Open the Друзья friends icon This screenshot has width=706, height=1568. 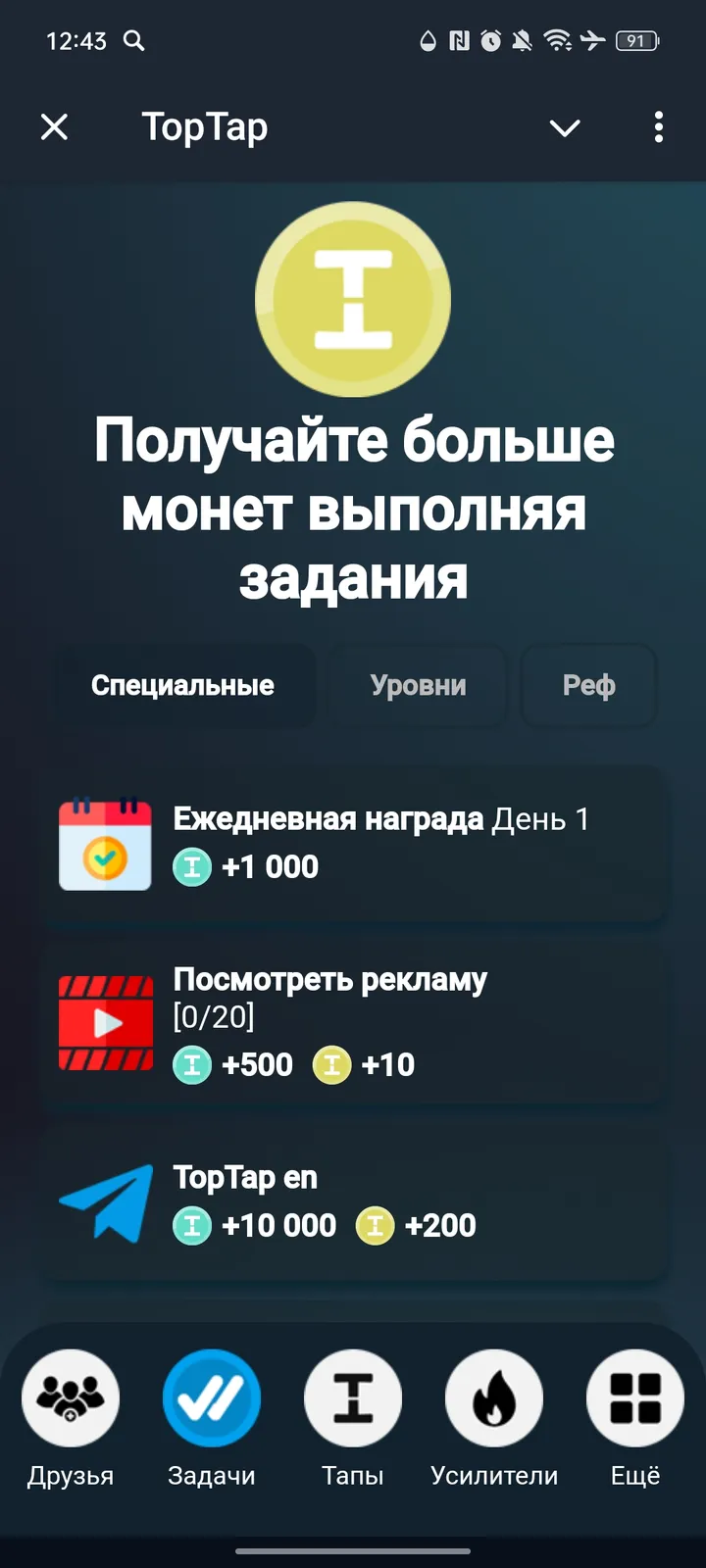[x=70, y=1398]
